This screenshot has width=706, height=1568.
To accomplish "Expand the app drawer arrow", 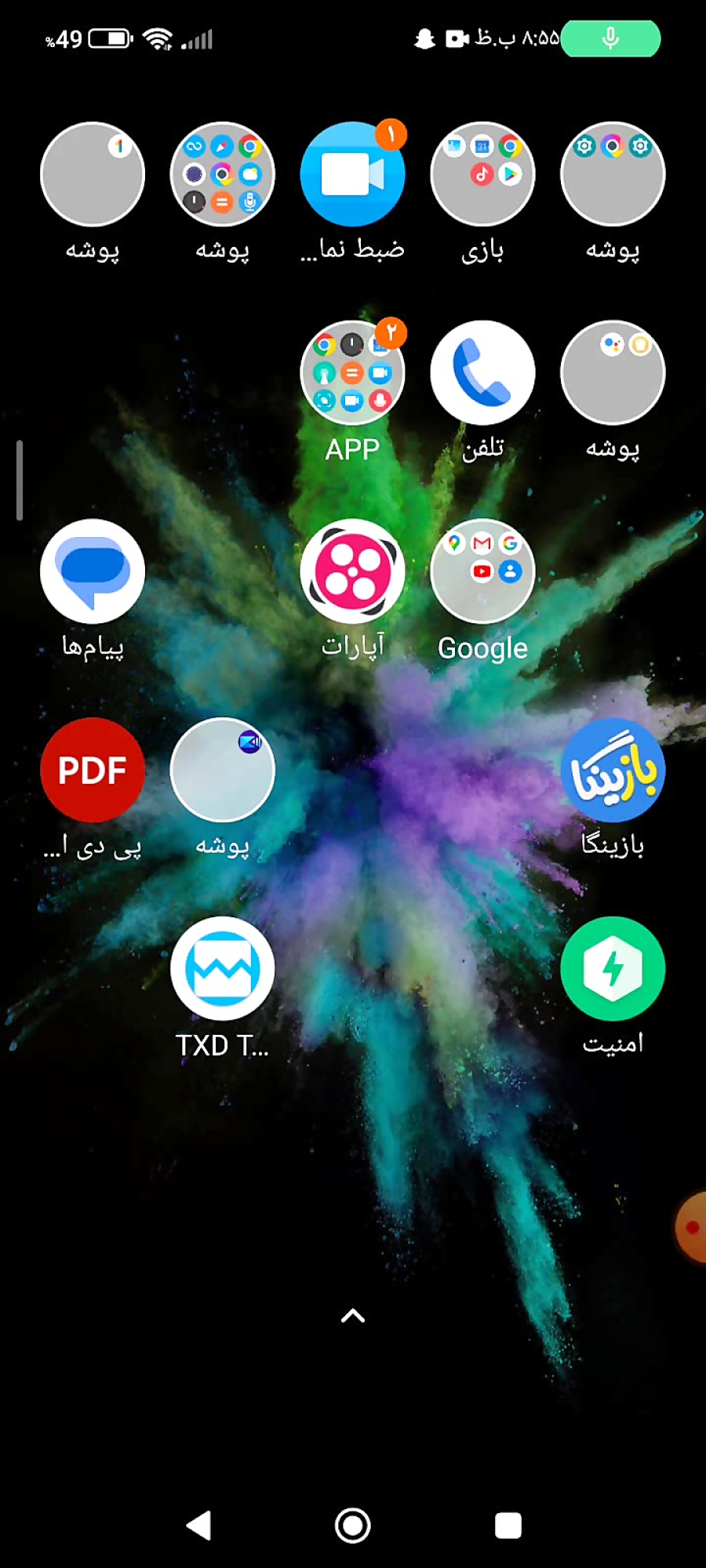I will click(x=353, y=1316).
